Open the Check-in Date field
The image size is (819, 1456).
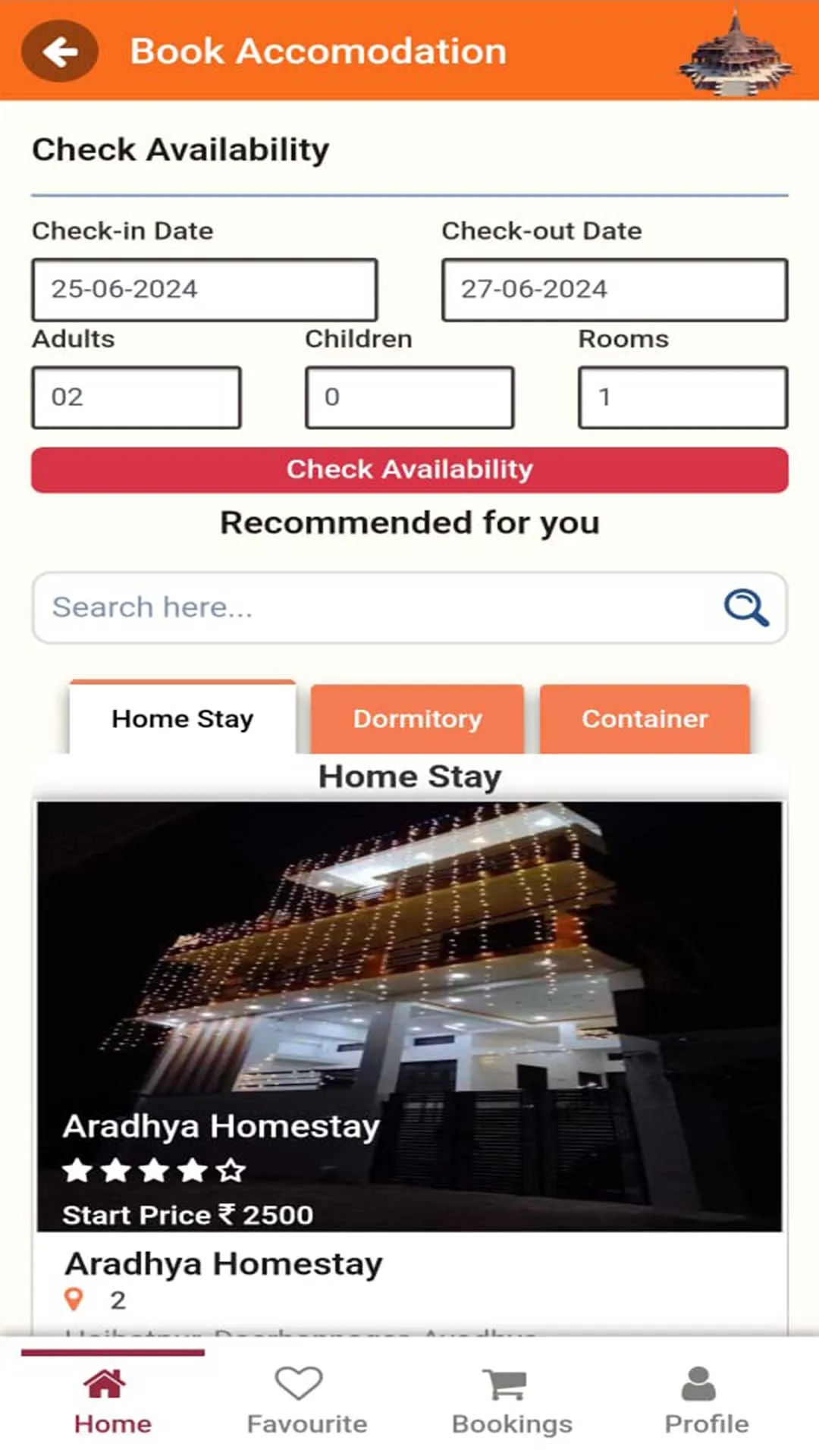coord(204,288)
